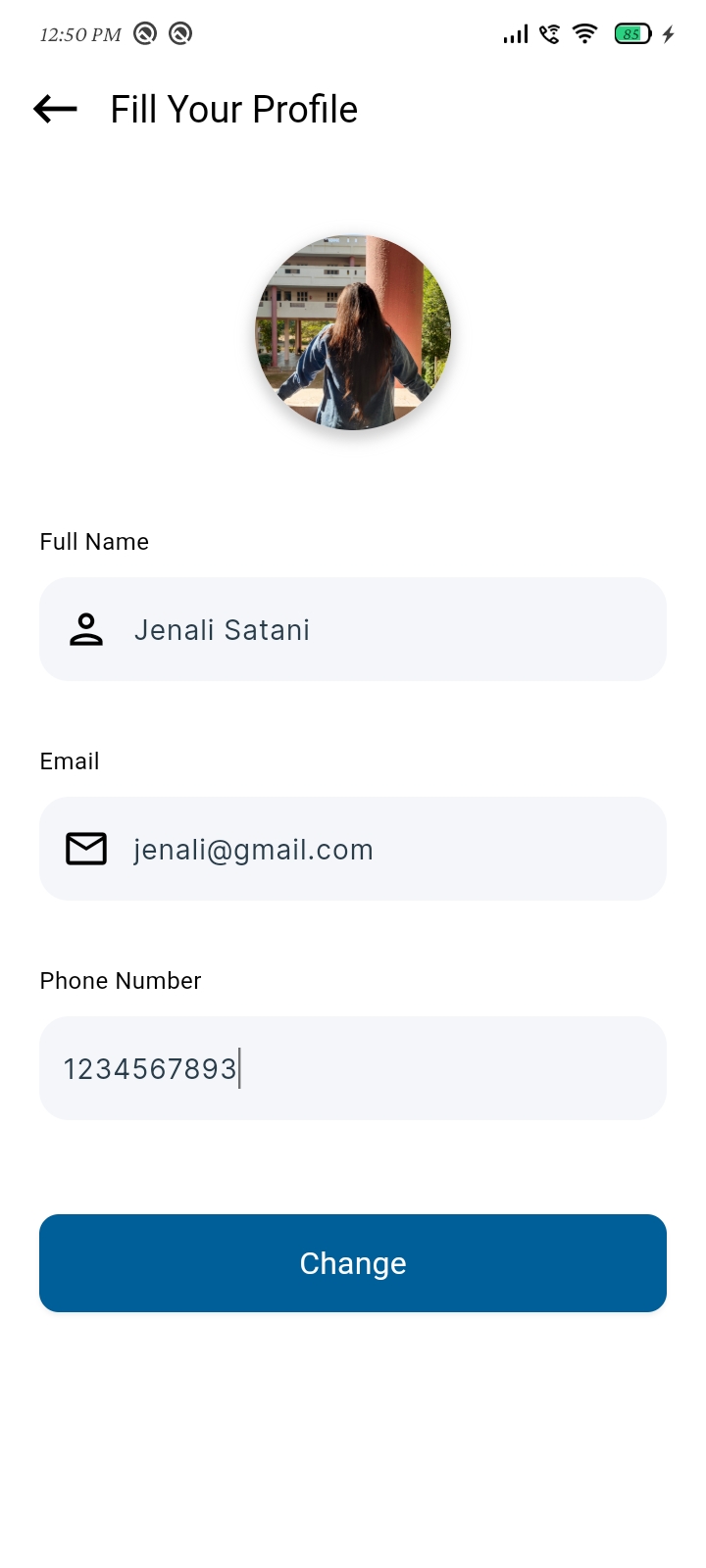Edit the Email field
Image resolution: width=706 pixels, height=1568 pixels.
pos(353,849)
